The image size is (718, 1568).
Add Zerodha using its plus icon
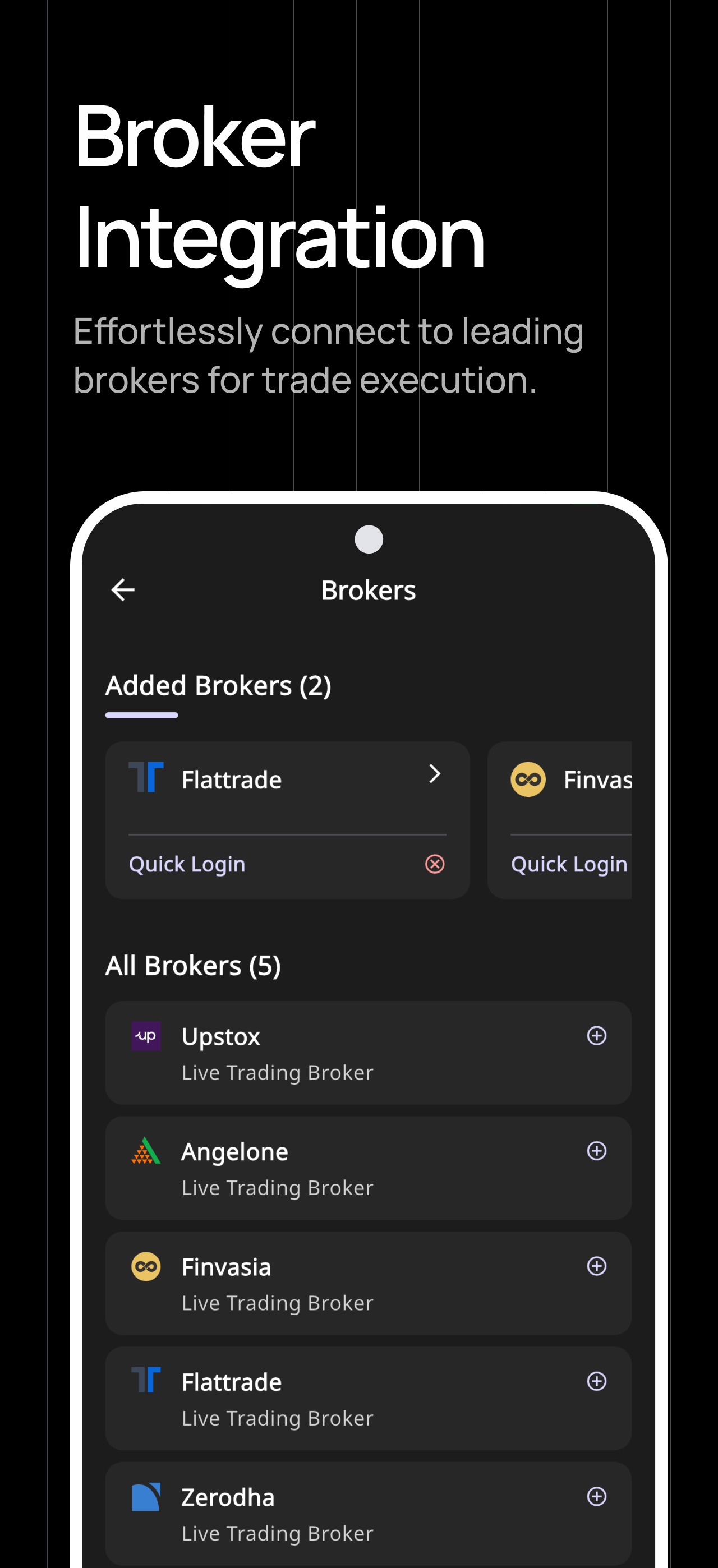597,1497
